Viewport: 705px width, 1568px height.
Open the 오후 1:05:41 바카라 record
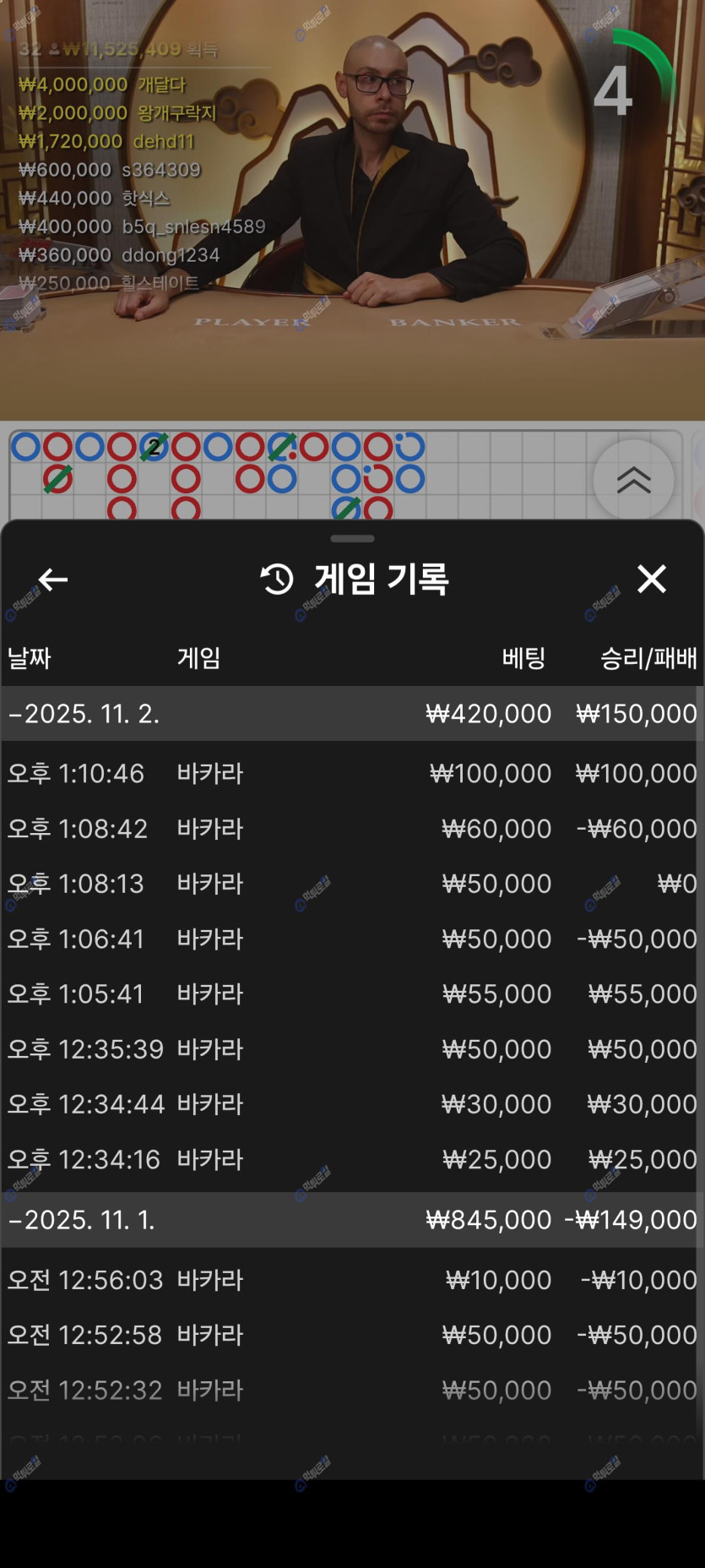point(352,994)
